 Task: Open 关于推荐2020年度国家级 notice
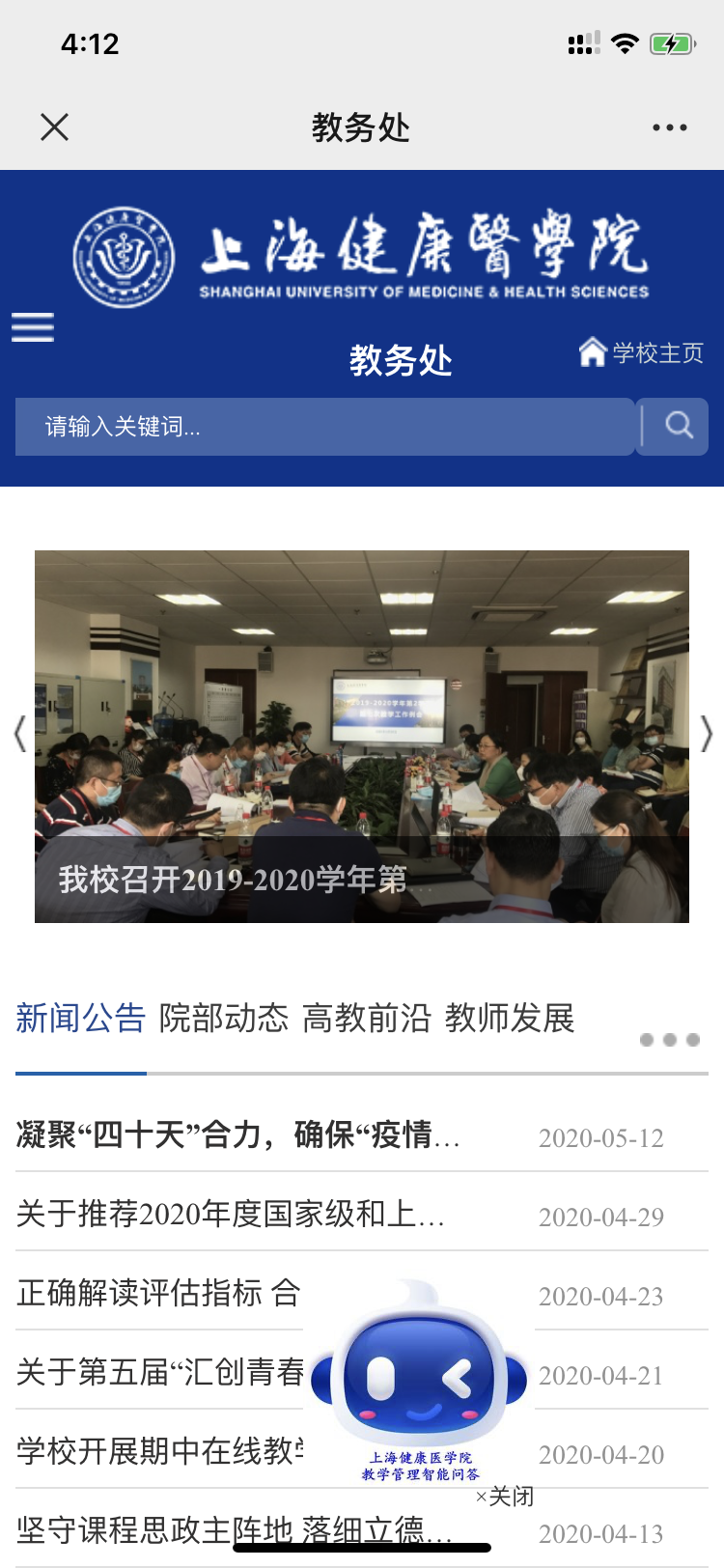pyautogui.click(x=231, y=1214)
